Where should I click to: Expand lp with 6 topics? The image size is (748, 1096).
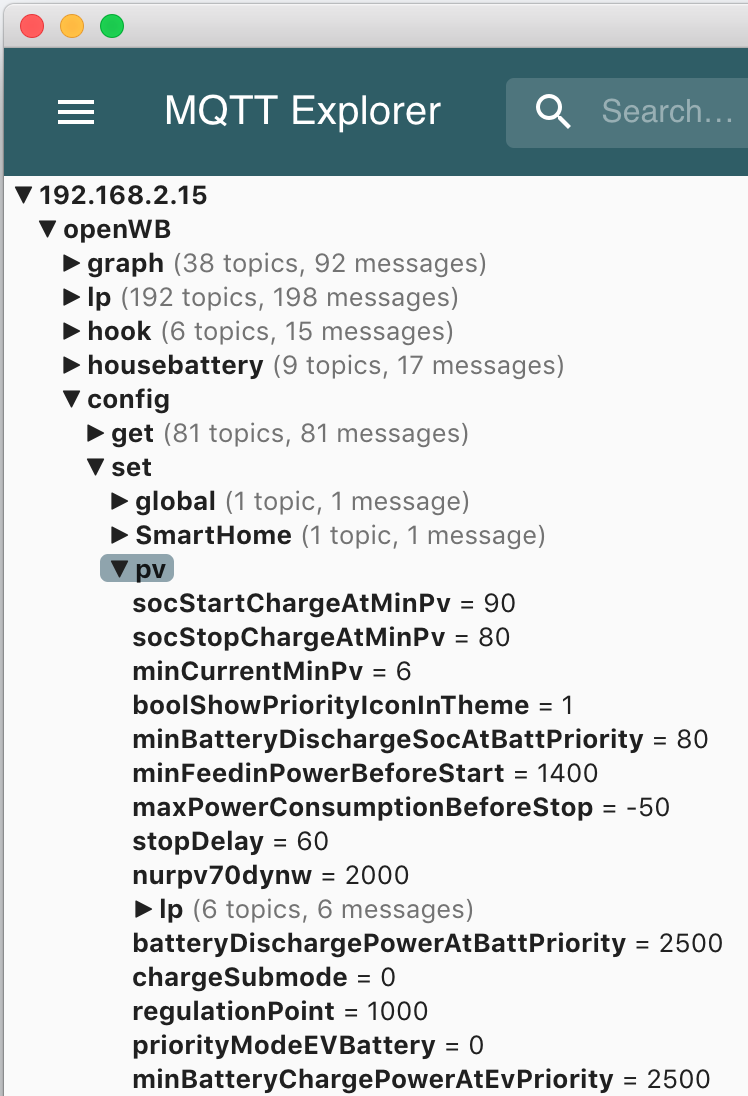coord(143,910)
